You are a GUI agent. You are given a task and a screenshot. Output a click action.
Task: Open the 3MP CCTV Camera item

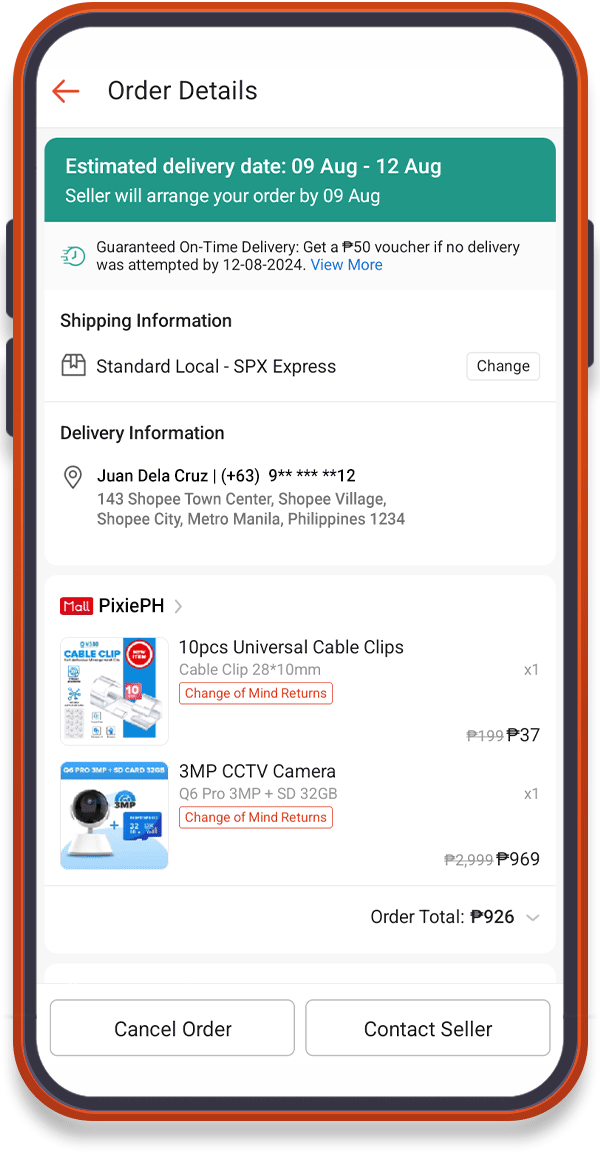coord(257,771)
